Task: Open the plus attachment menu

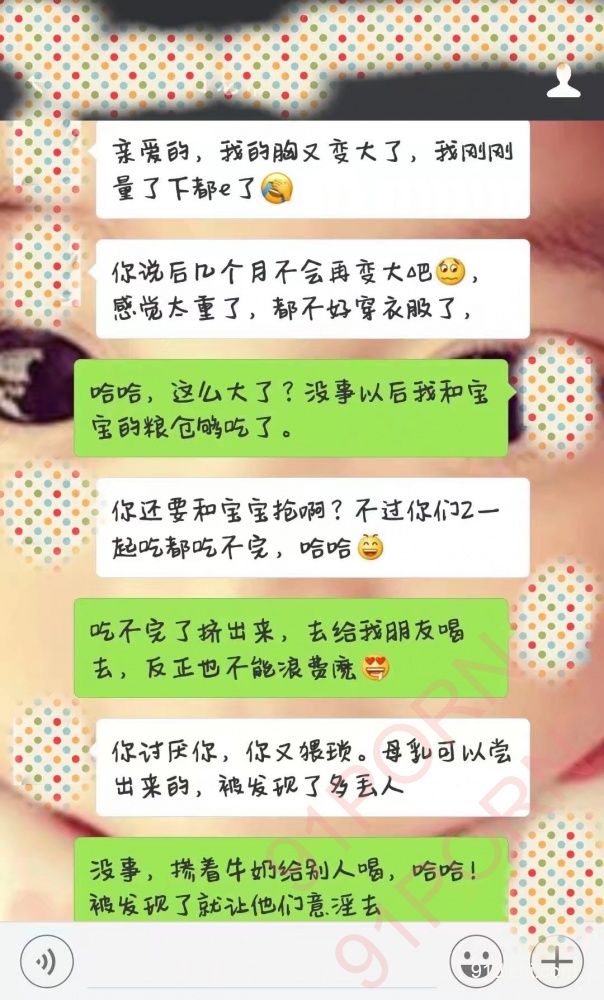Action: pyautogui.click(x=559, y=962)
